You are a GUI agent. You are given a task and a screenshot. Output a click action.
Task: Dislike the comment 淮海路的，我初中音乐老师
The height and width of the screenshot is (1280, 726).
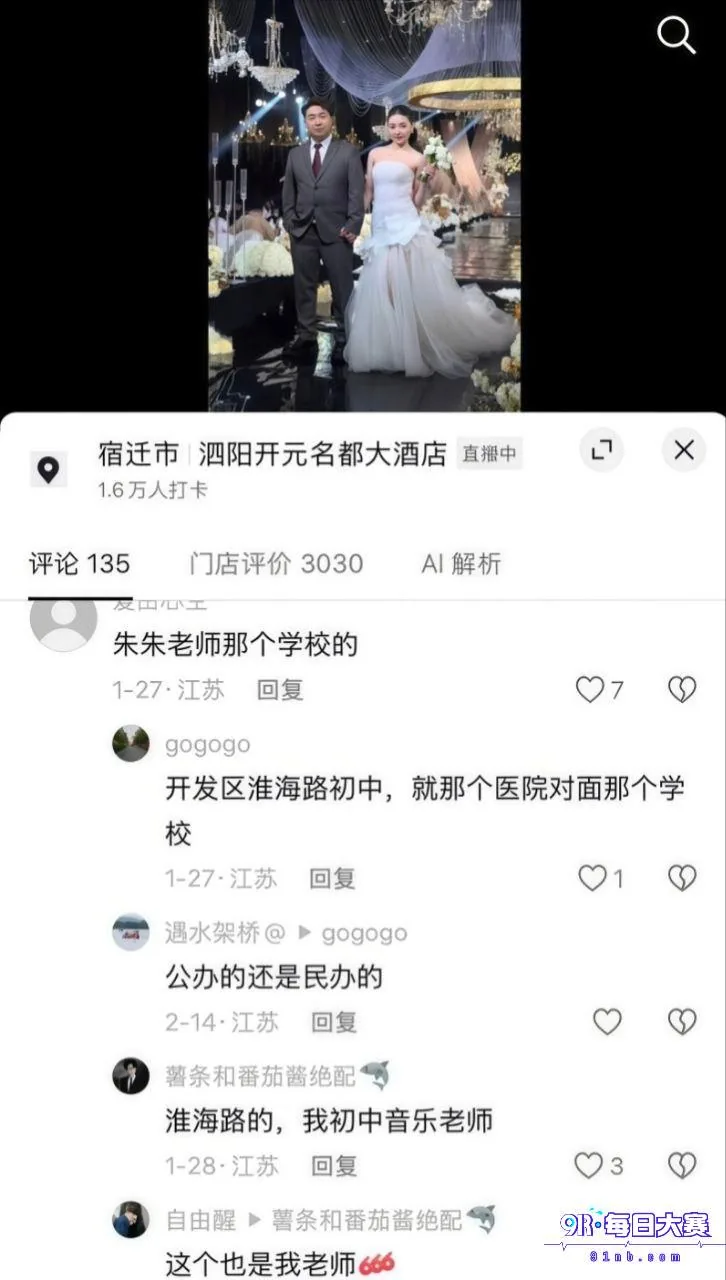click(x=682, y=1165)
